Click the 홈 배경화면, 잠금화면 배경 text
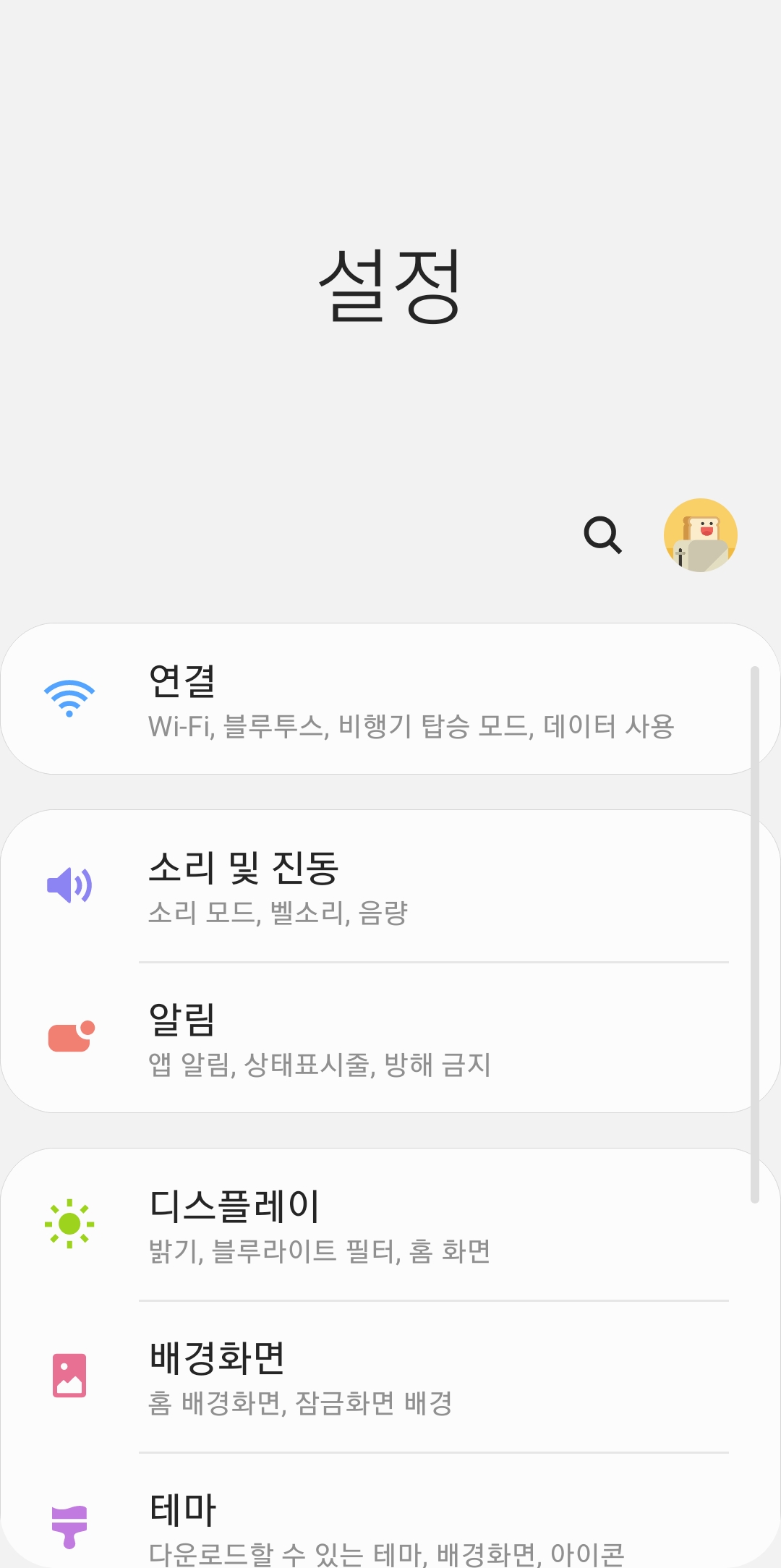 [300, 1403]
